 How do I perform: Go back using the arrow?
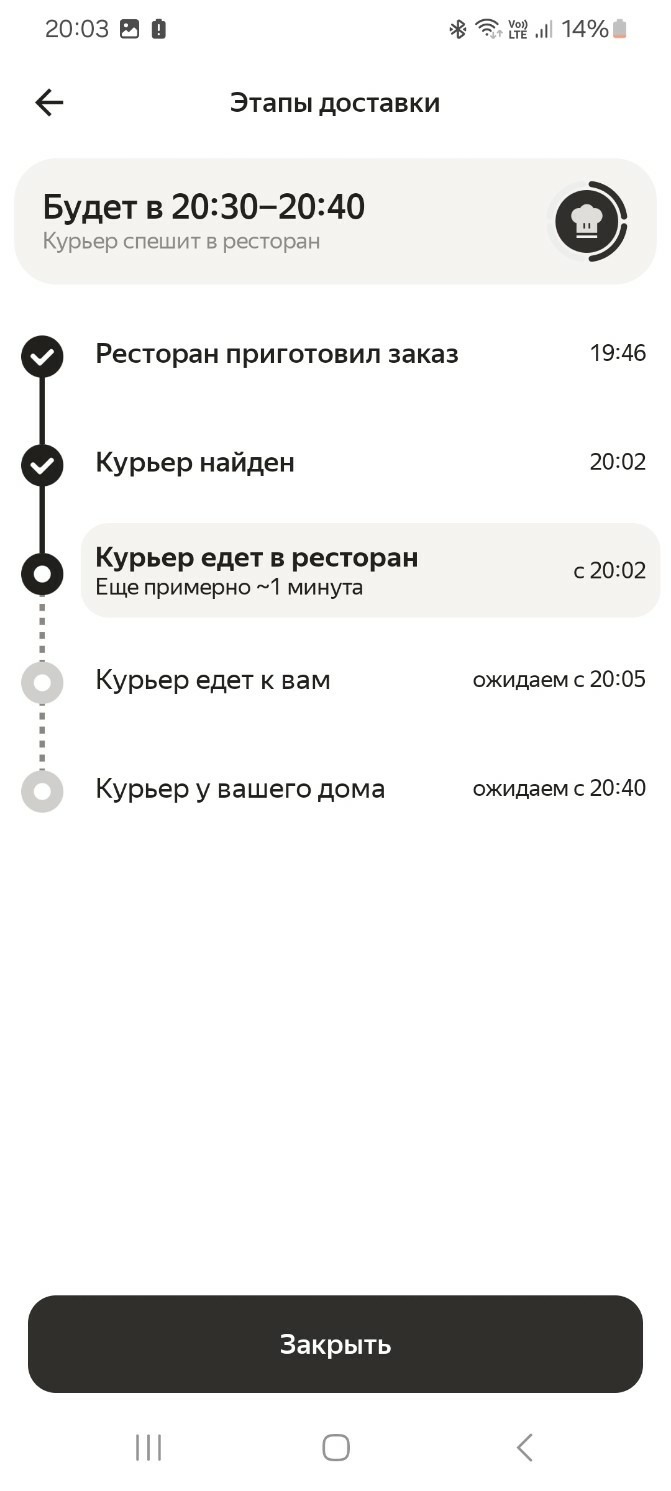click(x=49, y=102)
